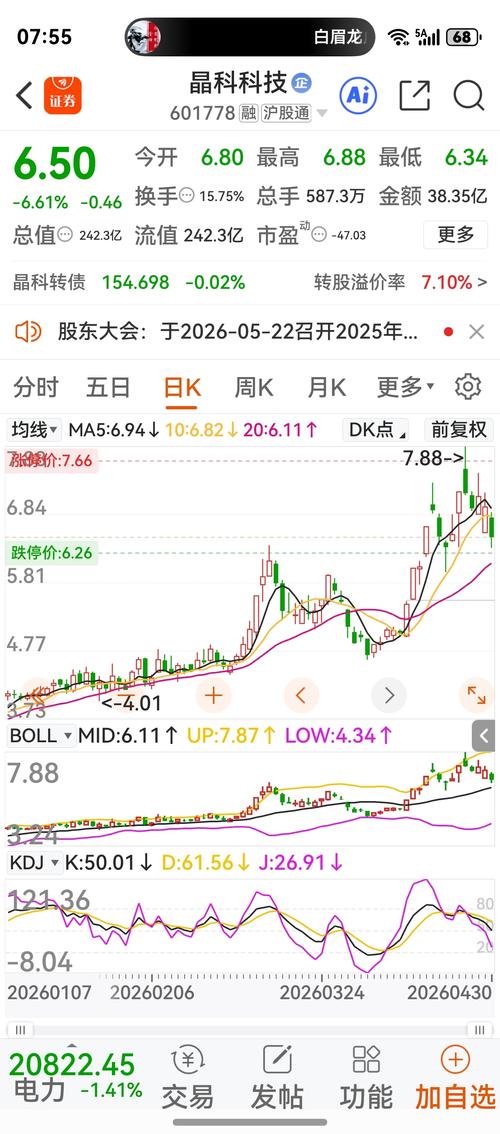Share this stock page
This screenshot has height=1134, width=500.
click(x=415, y=95)
